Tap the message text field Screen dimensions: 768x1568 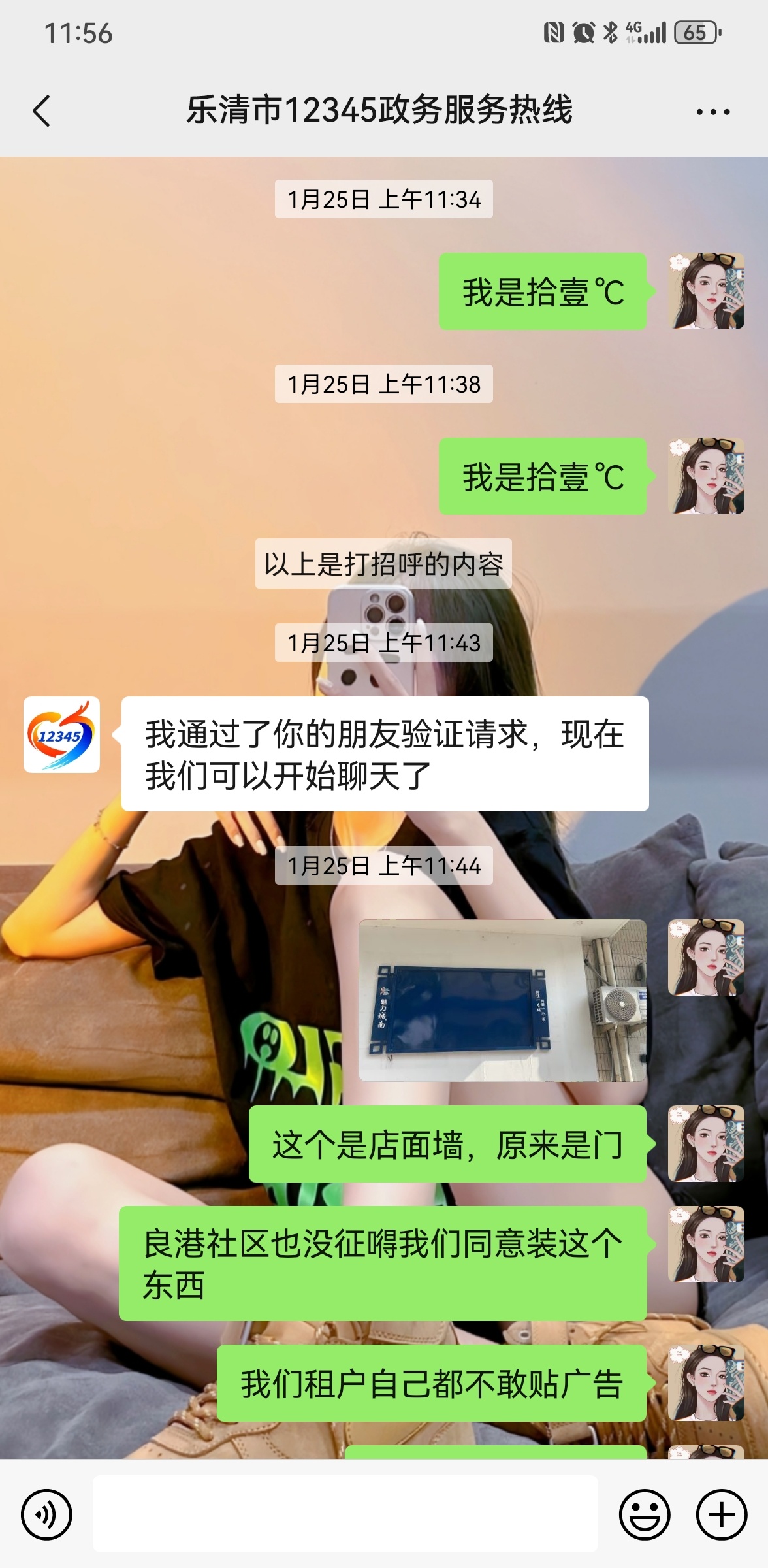click(x=345, y=1513)
